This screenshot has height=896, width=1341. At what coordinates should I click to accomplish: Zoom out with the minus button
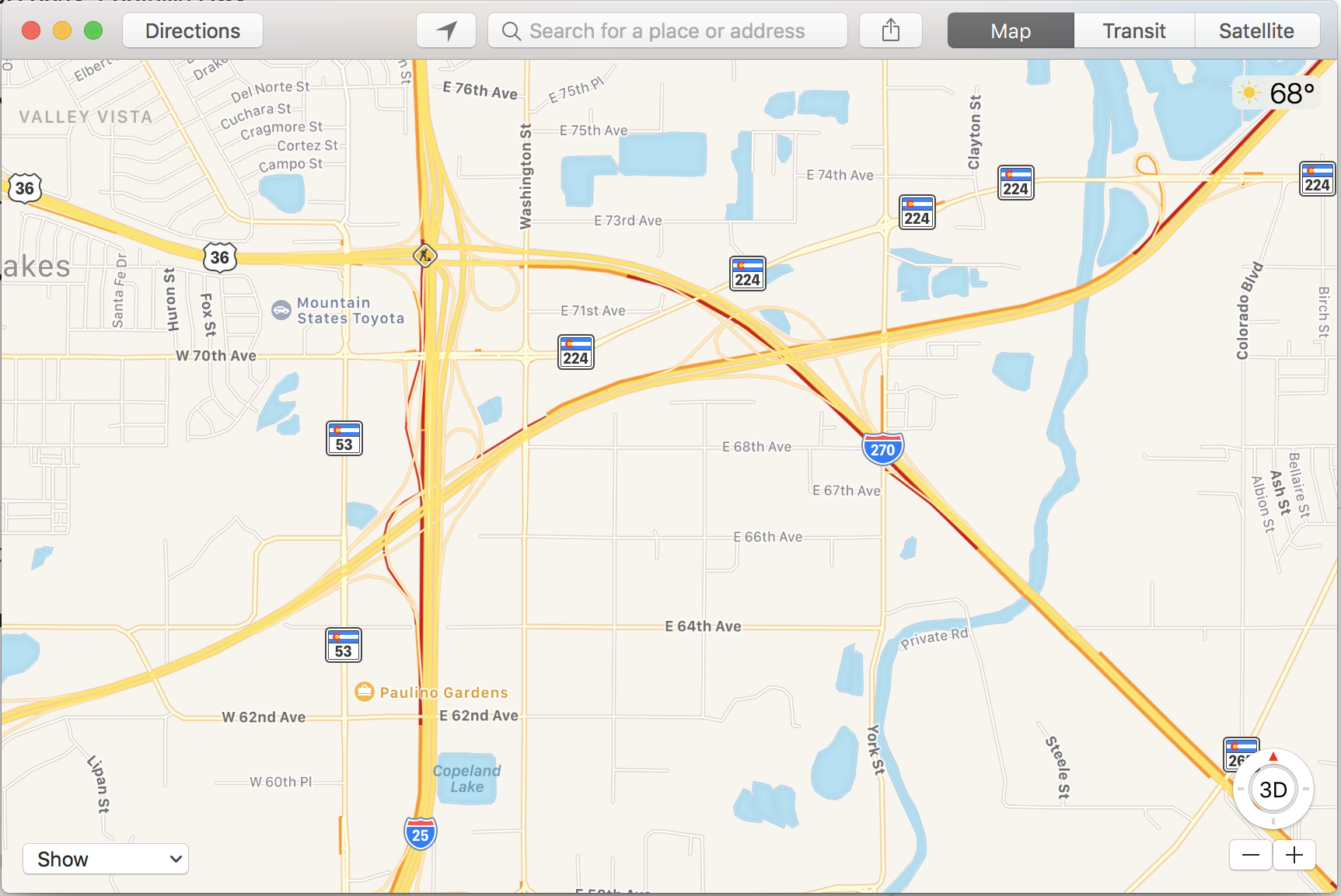(x=1250, y=856)
